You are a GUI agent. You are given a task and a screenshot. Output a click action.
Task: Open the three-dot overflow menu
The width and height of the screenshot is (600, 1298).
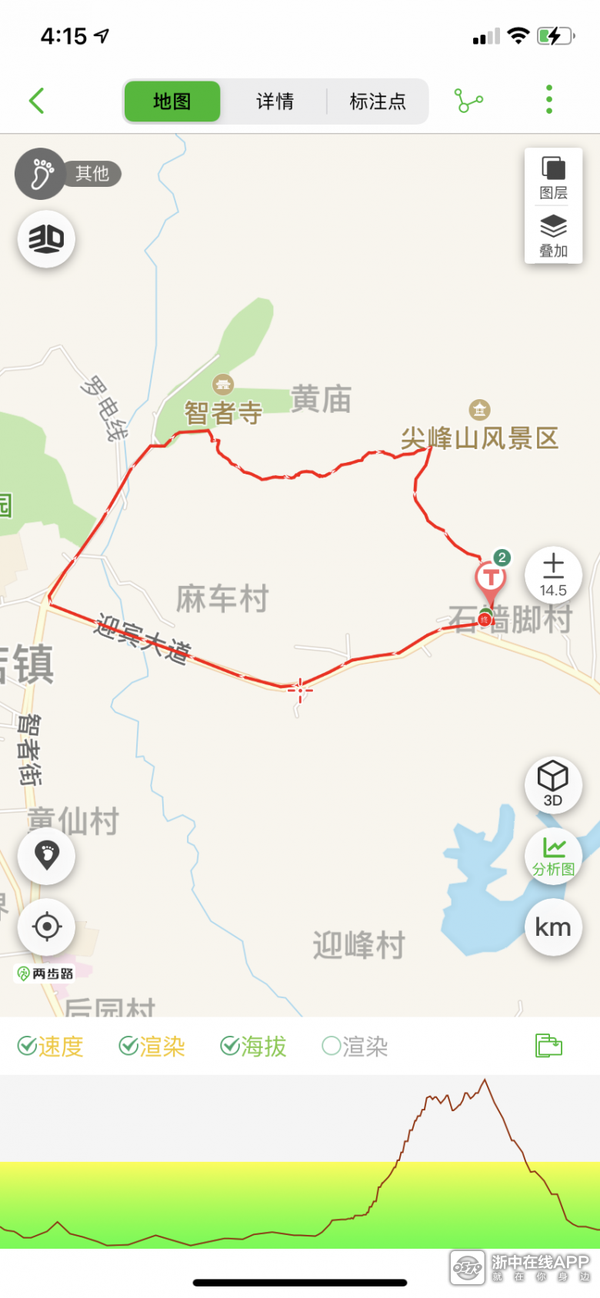[x=549, y=100]
